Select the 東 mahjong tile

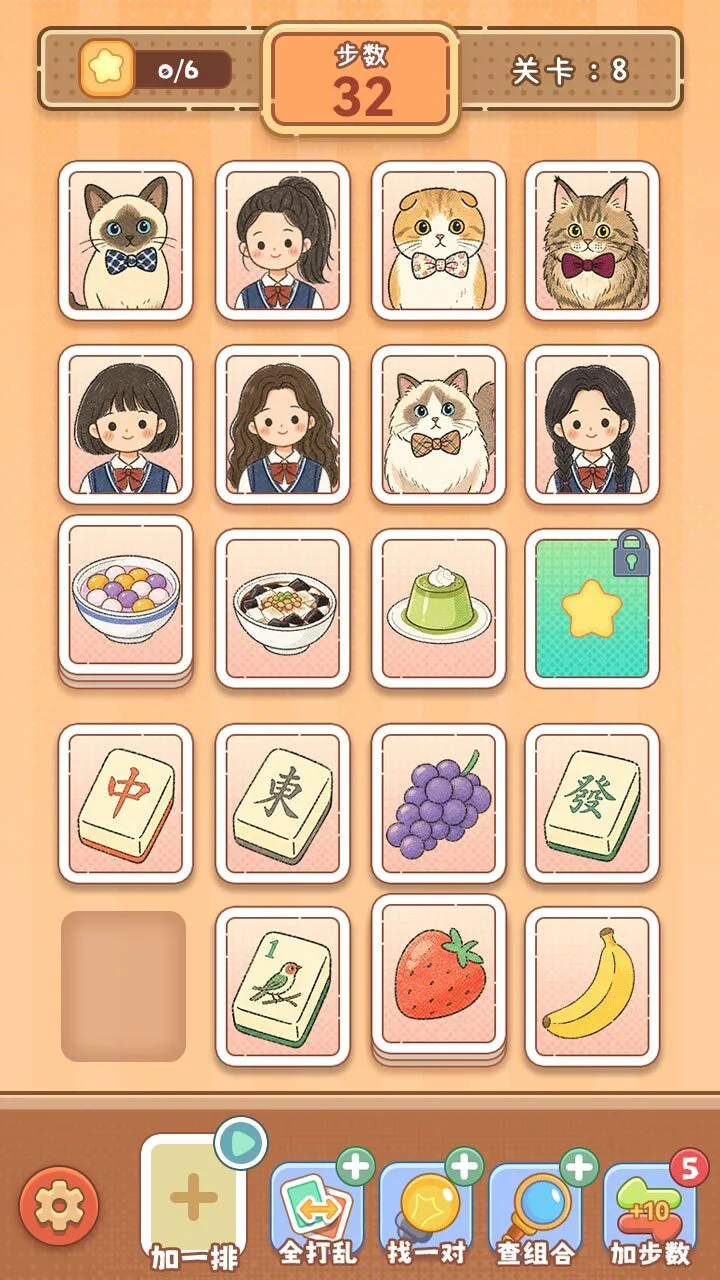point(282,803)
